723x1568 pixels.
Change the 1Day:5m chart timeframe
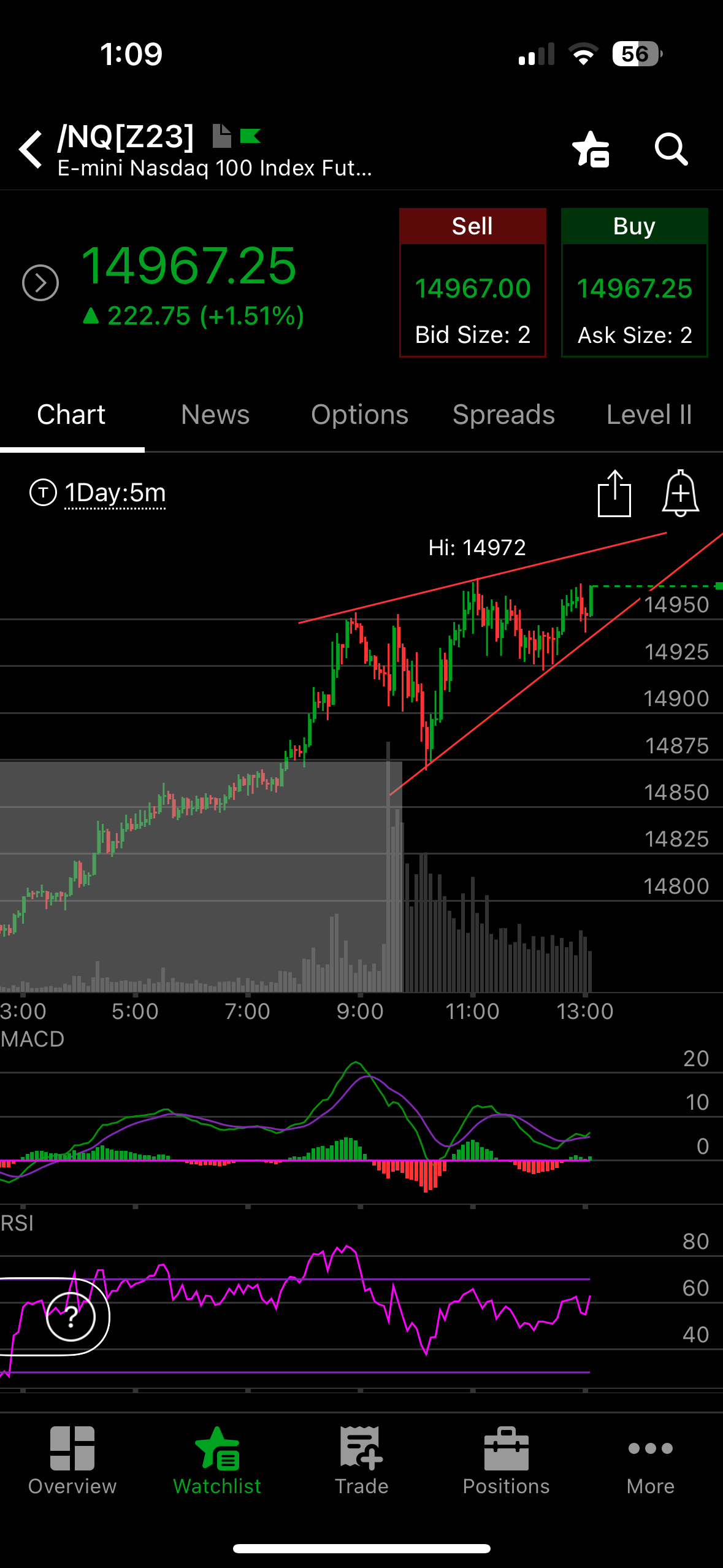click(x=115, y=493)
